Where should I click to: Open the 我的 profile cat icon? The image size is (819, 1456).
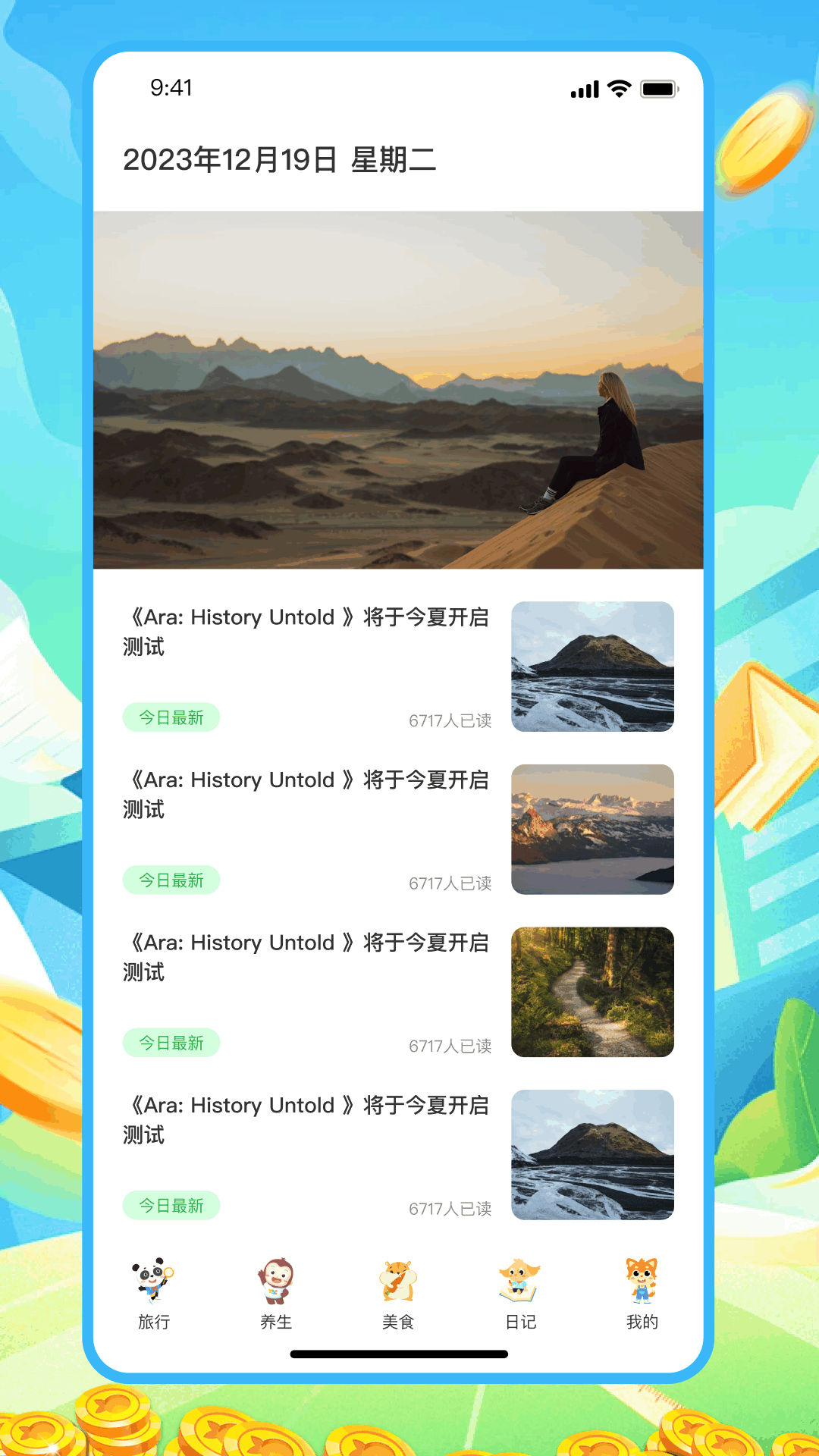pos(642,1289)
